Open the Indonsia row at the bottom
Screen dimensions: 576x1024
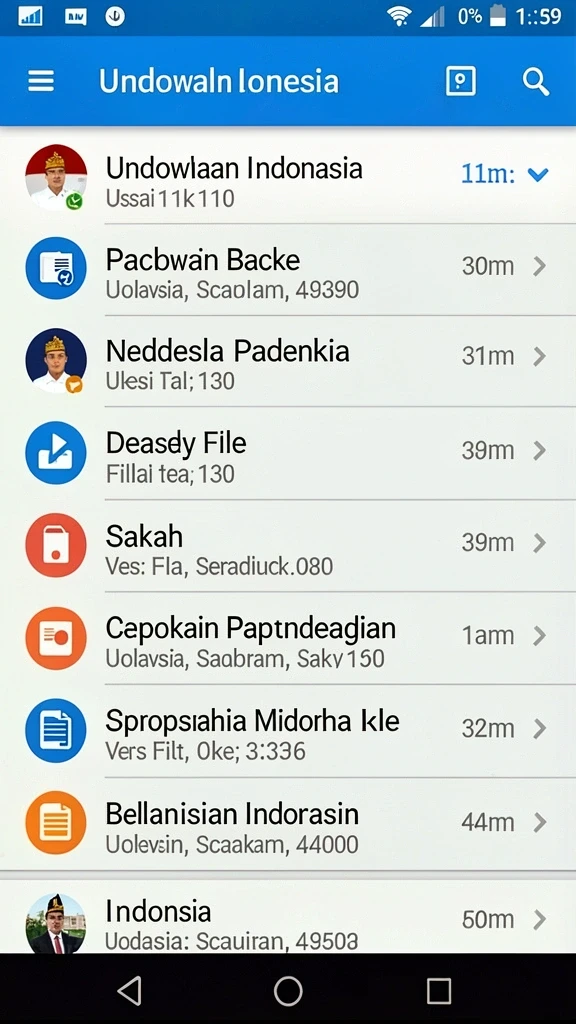pyautogui.click(x=288, y=916)
